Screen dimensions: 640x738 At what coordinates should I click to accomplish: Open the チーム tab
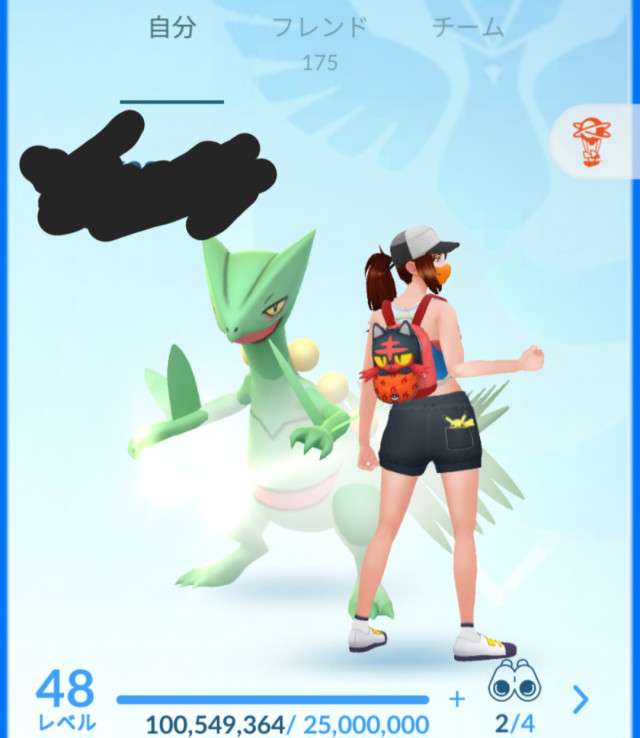[x=467, y=28]
